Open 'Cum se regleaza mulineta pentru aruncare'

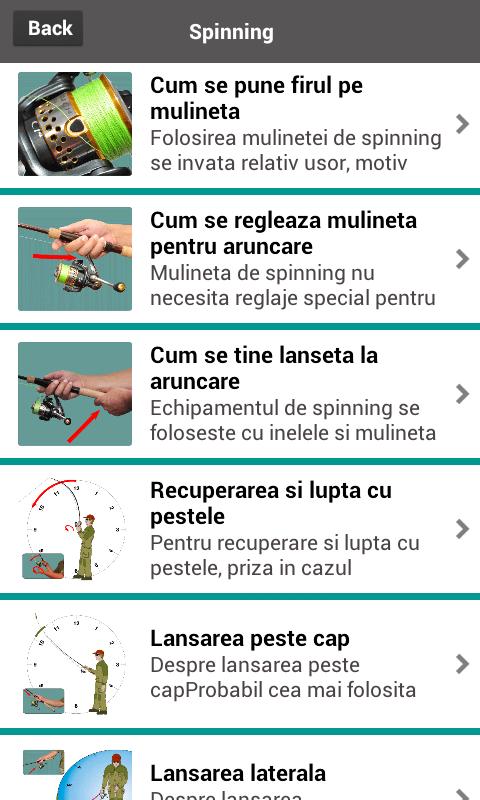click(240, 259)
